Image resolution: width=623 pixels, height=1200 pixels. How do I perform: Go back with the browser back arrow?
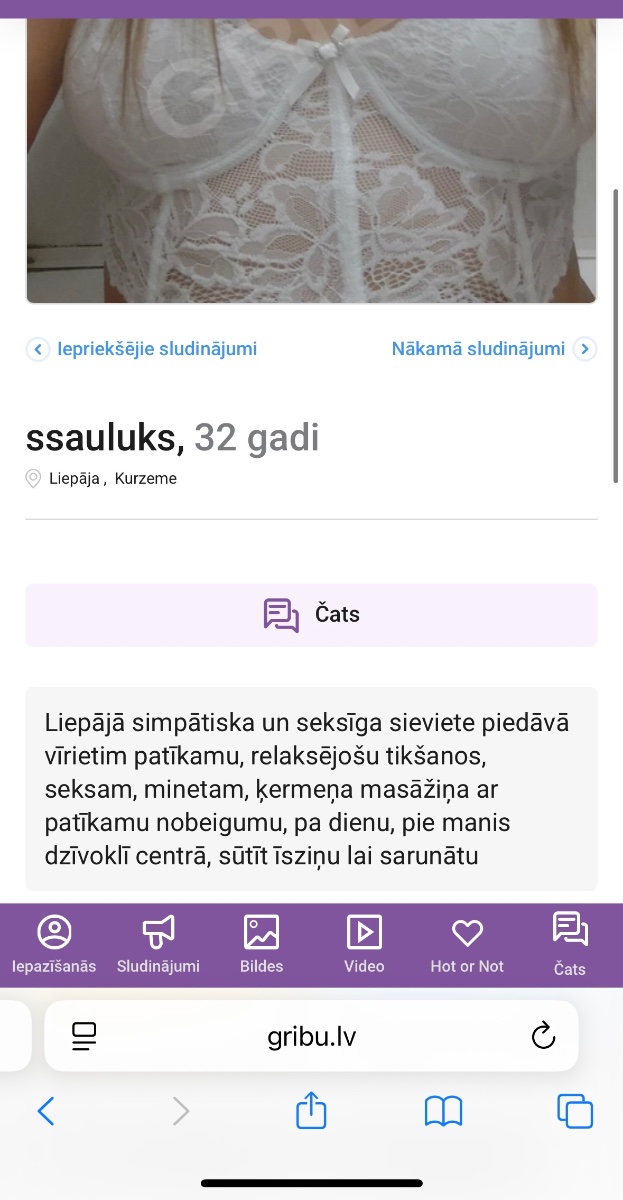pos(46,1111)
